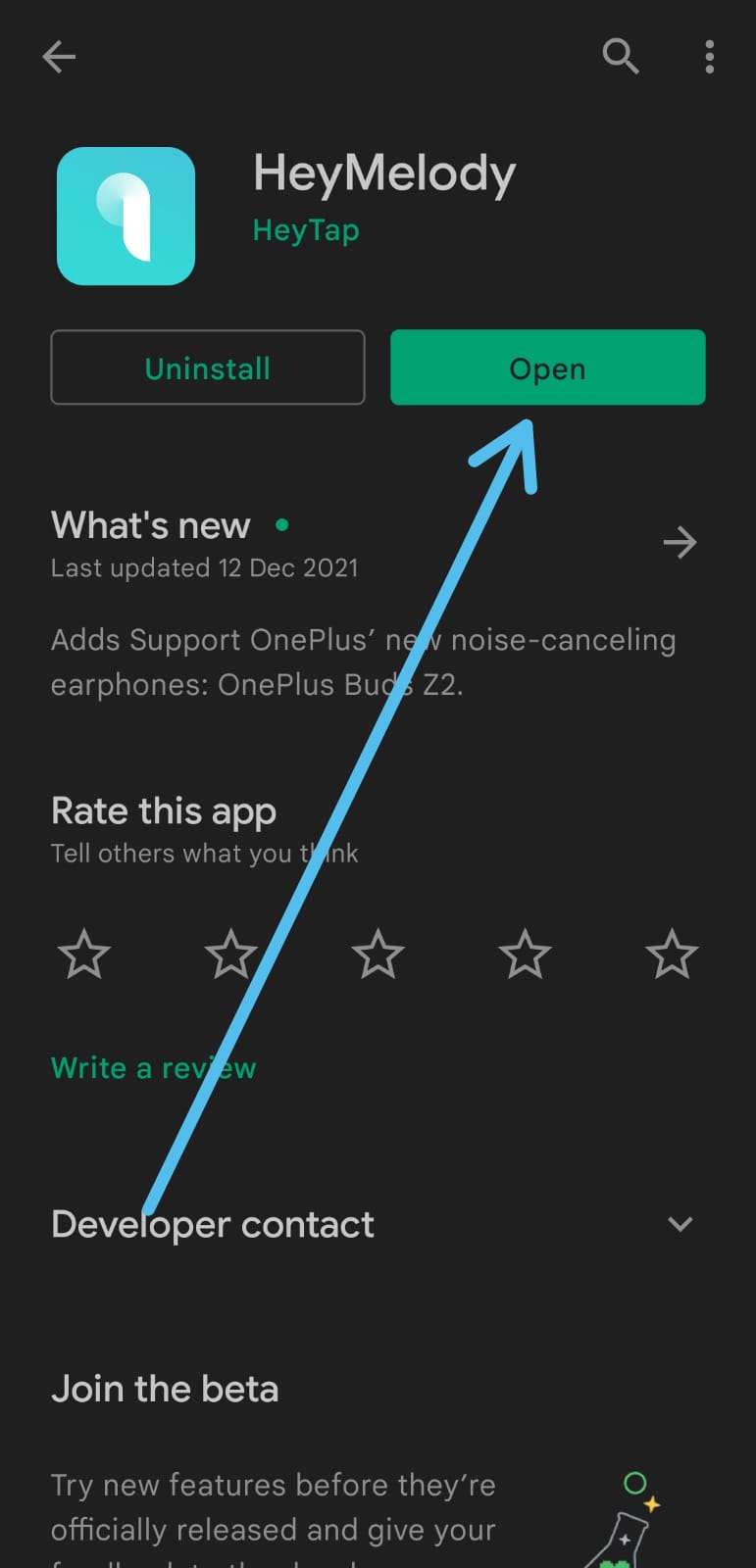Open the search icon
The width and height of the screenshot is (756, 1568).
coord(621,57)
